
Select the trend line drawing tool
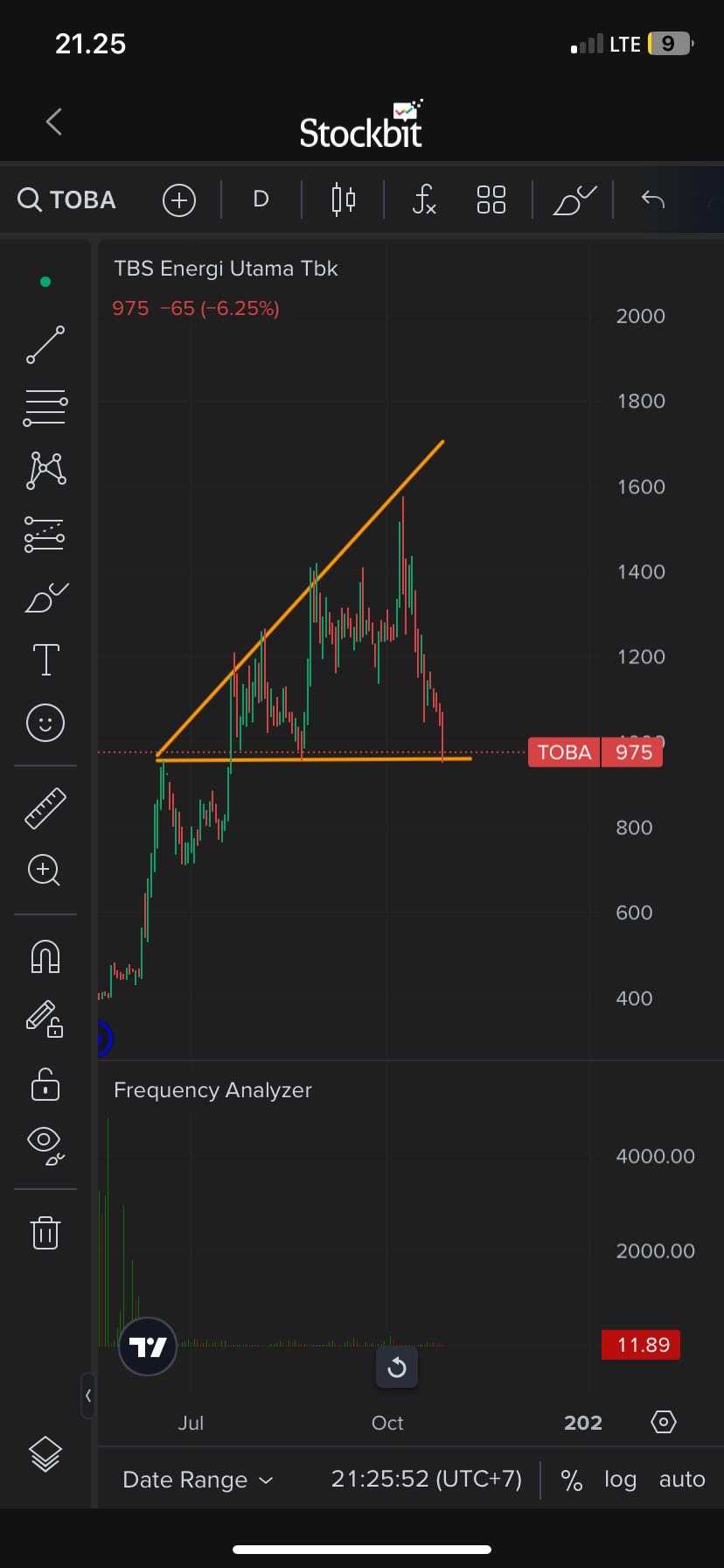tap(45, 345)
